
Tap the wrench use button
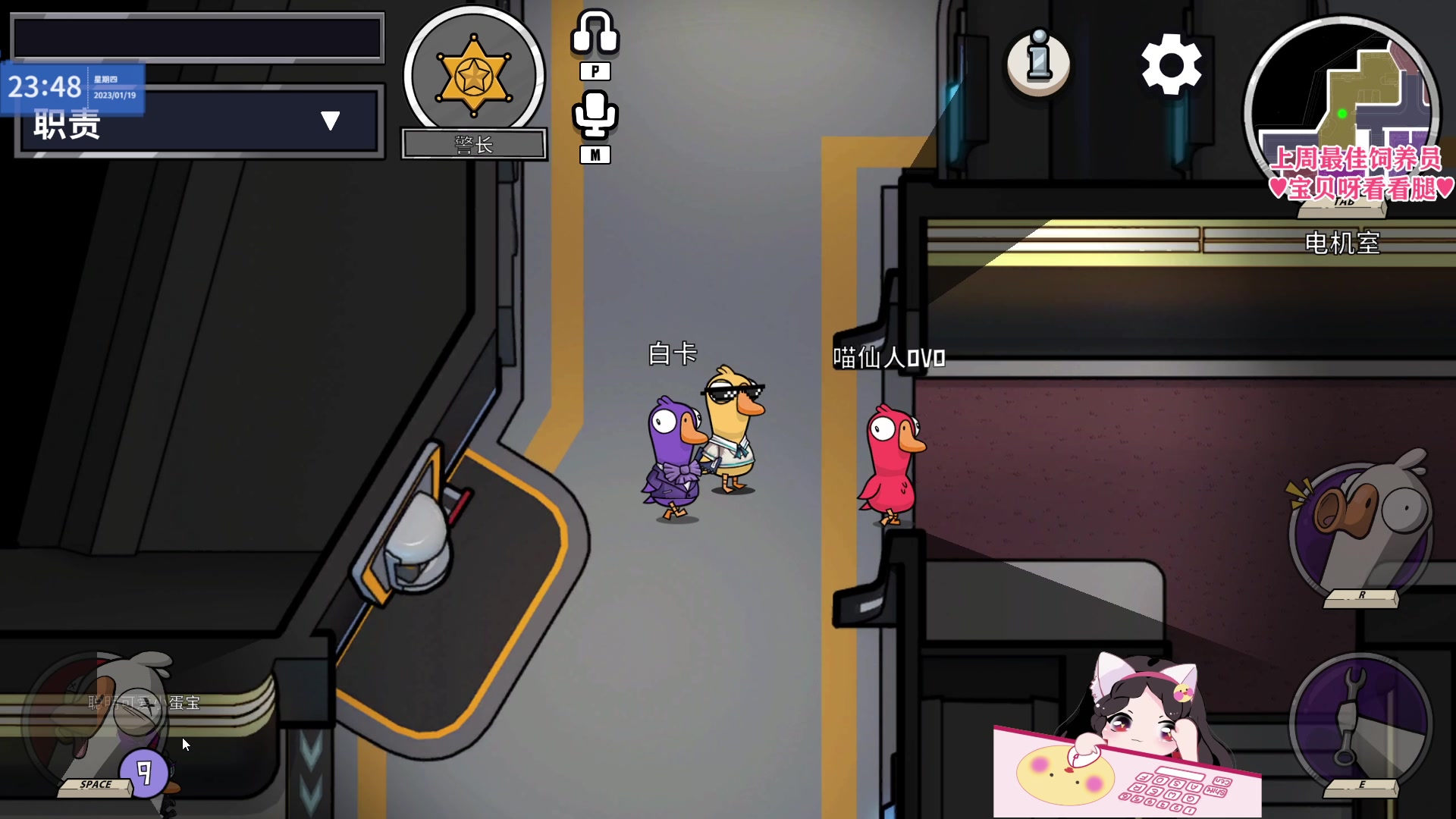[1360, 720]
